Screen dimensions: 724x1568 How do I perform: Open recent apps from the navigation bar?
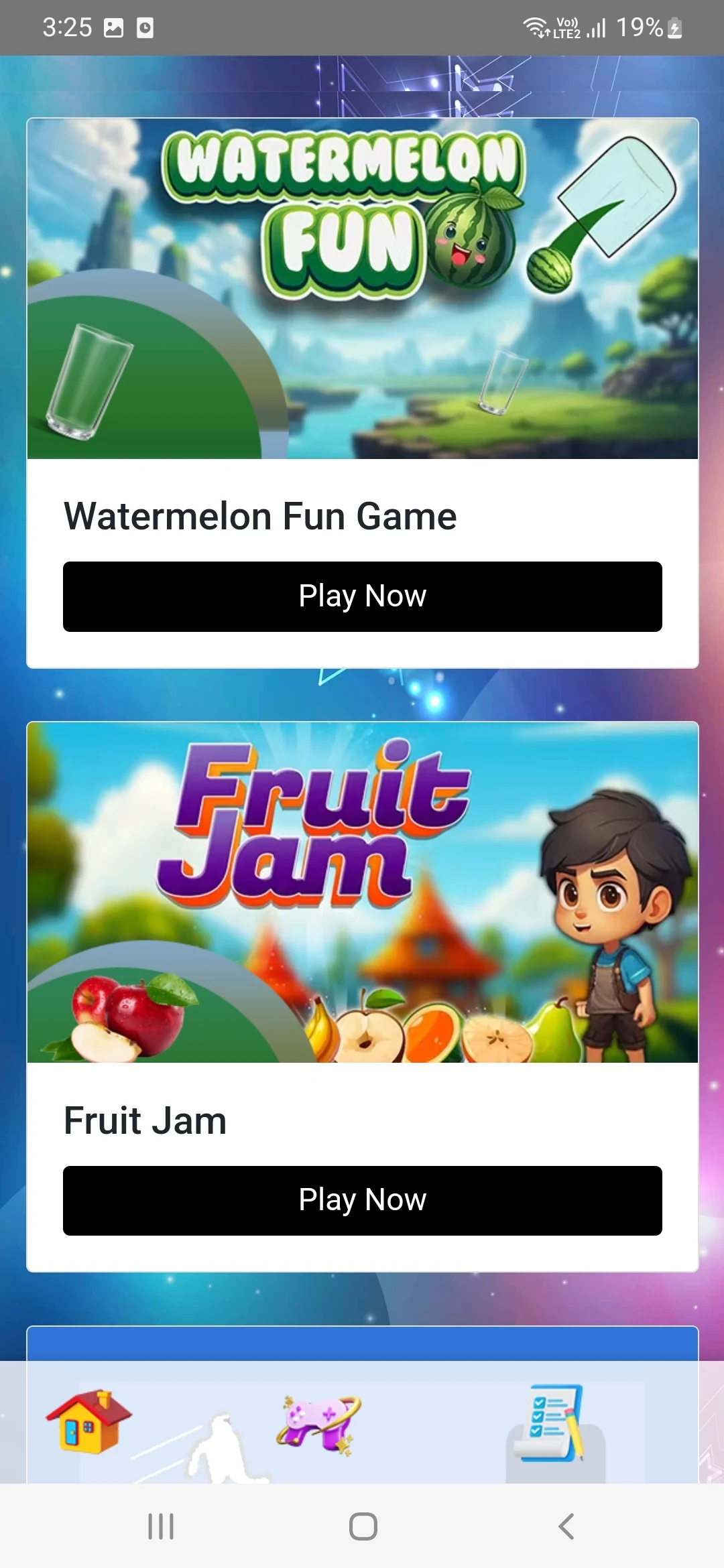click(161, 1526)
